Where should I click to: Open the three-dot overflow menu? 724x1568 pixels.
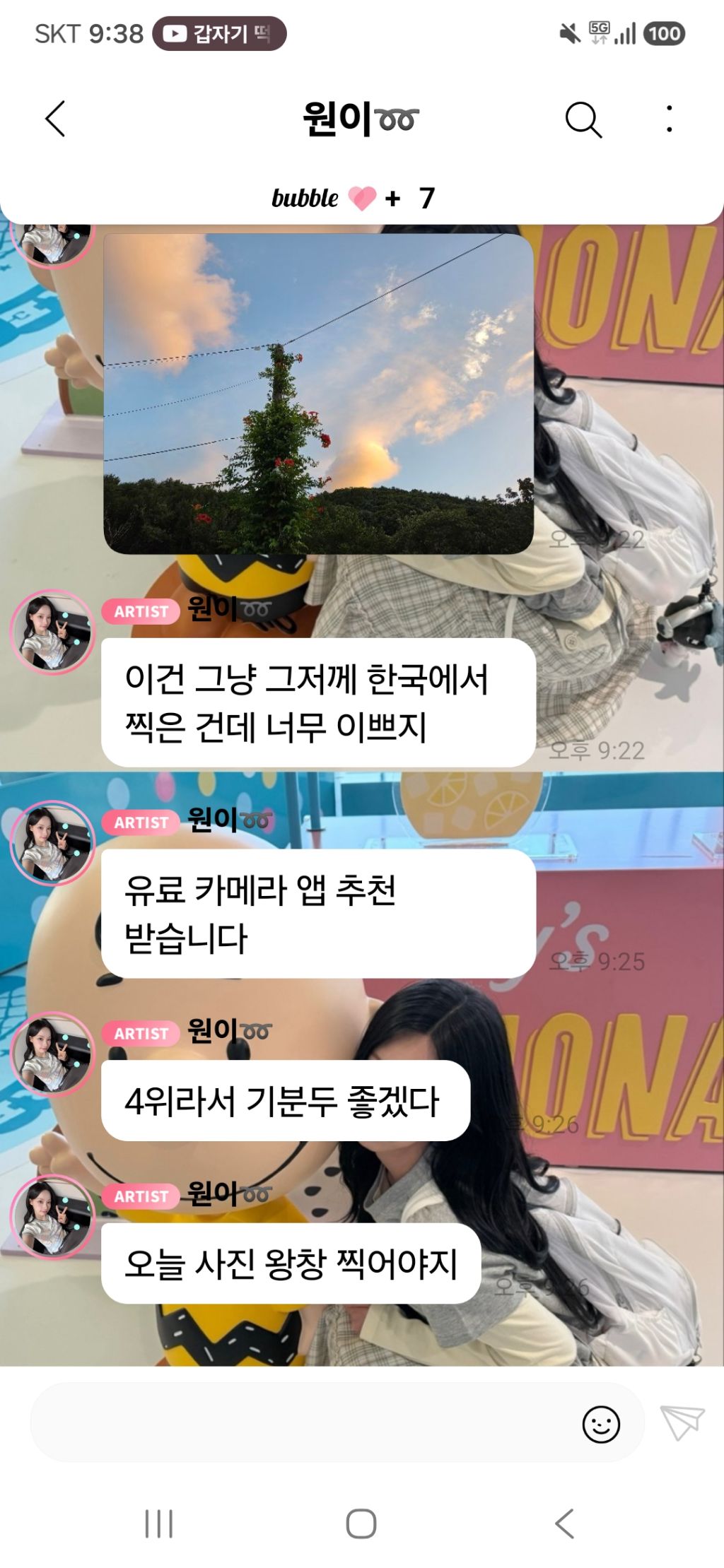click(669, 119)
